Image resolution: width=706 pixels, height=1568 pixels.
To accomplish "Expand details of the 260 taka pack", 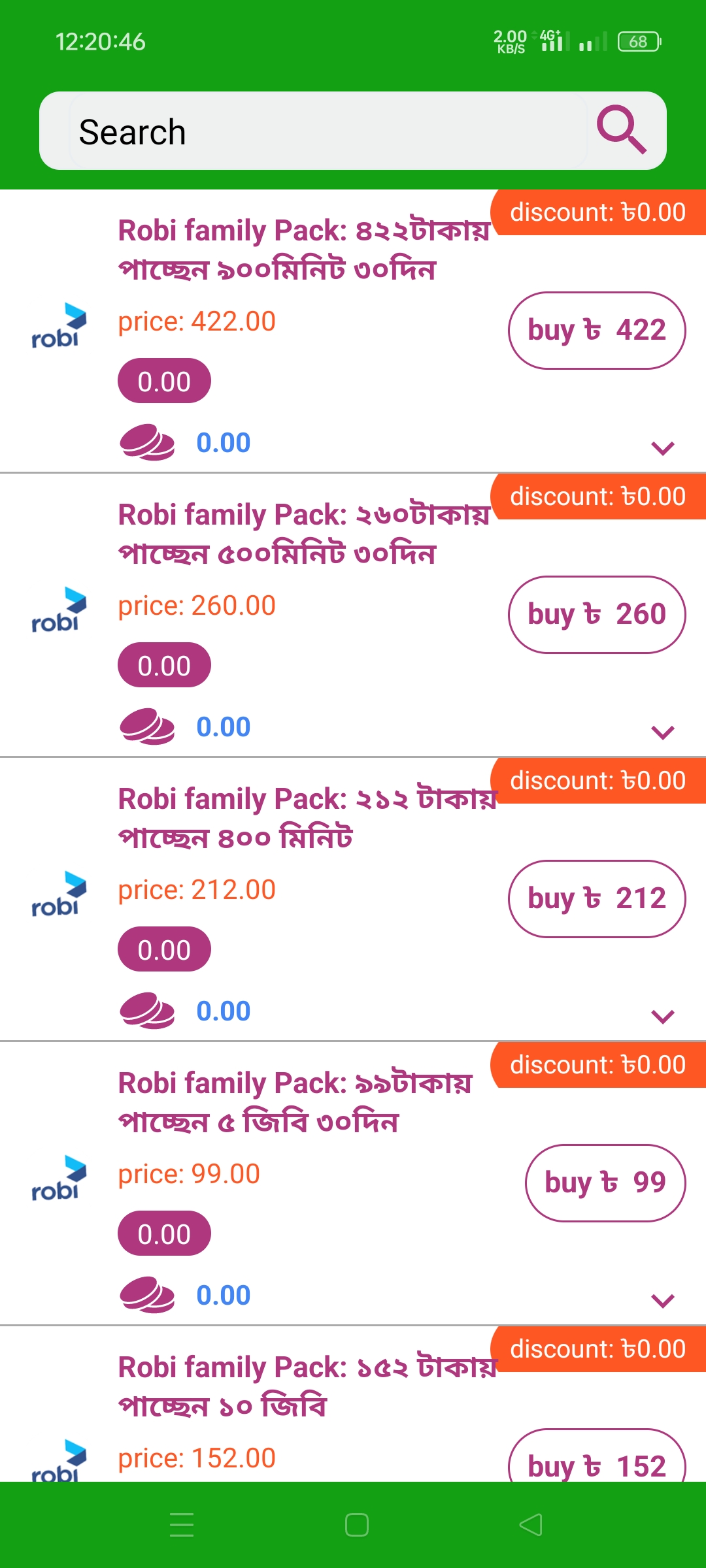I will 663,732.
